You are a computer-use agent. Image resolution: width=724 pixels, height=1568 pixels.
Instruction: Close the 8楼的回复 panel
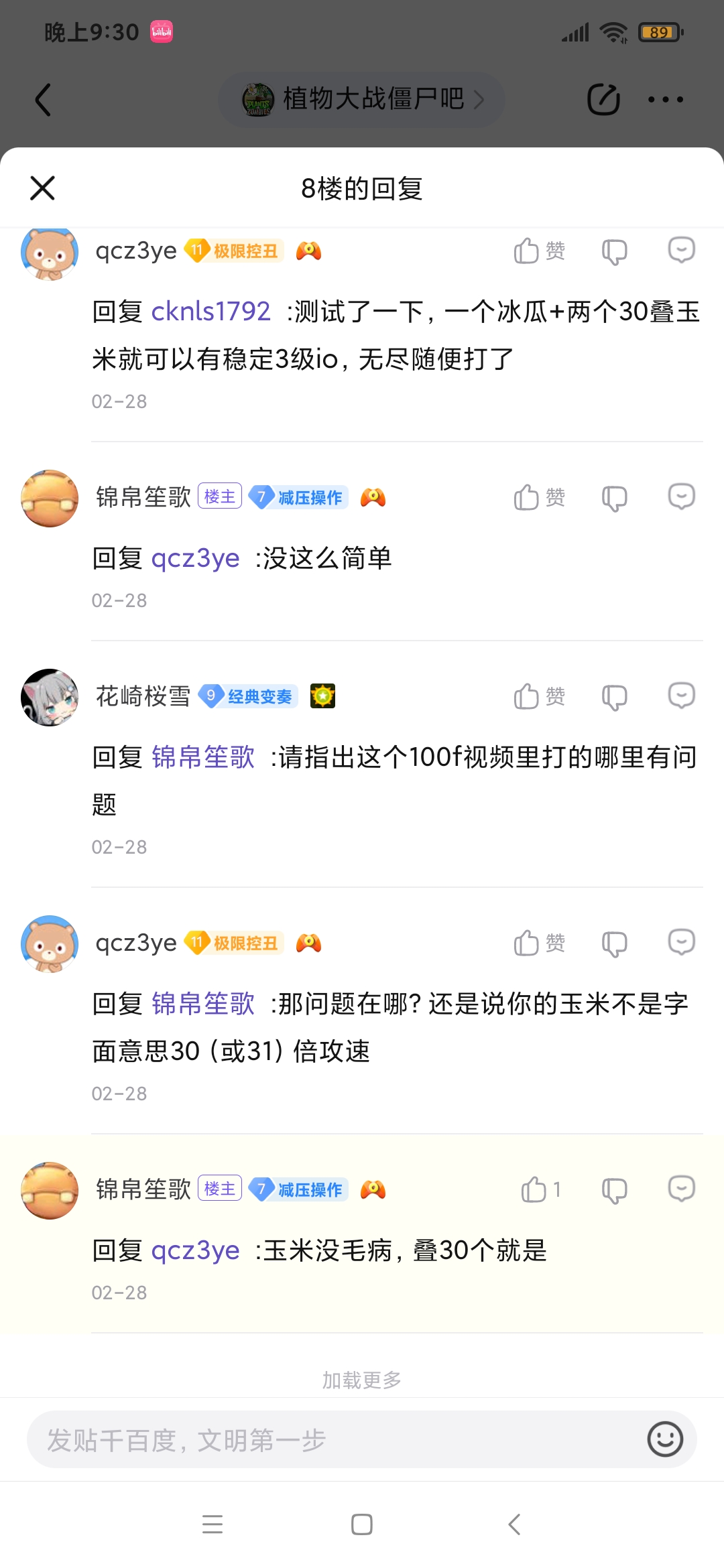point(42,188)
